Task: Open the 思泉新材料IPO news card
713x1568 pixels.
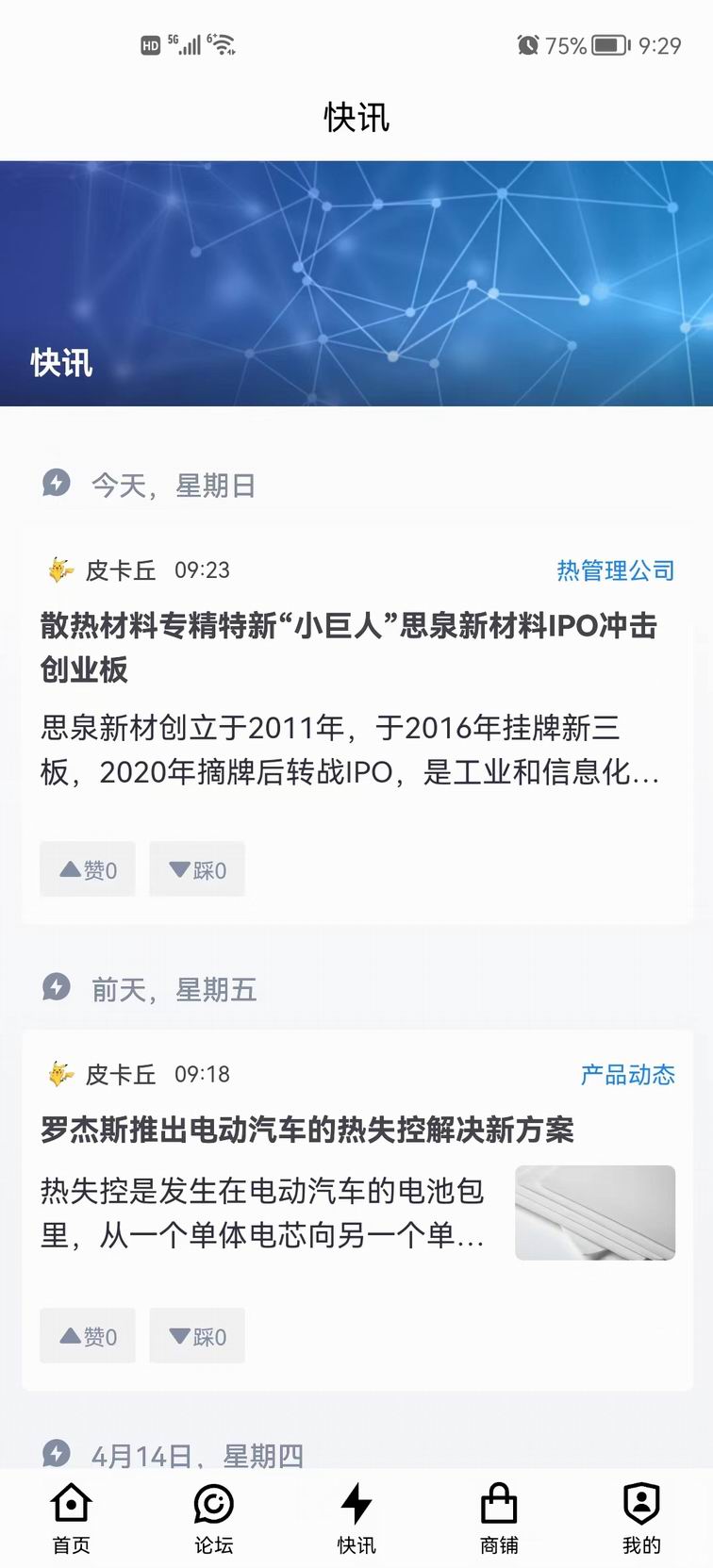Action: (x=349, y=648)
